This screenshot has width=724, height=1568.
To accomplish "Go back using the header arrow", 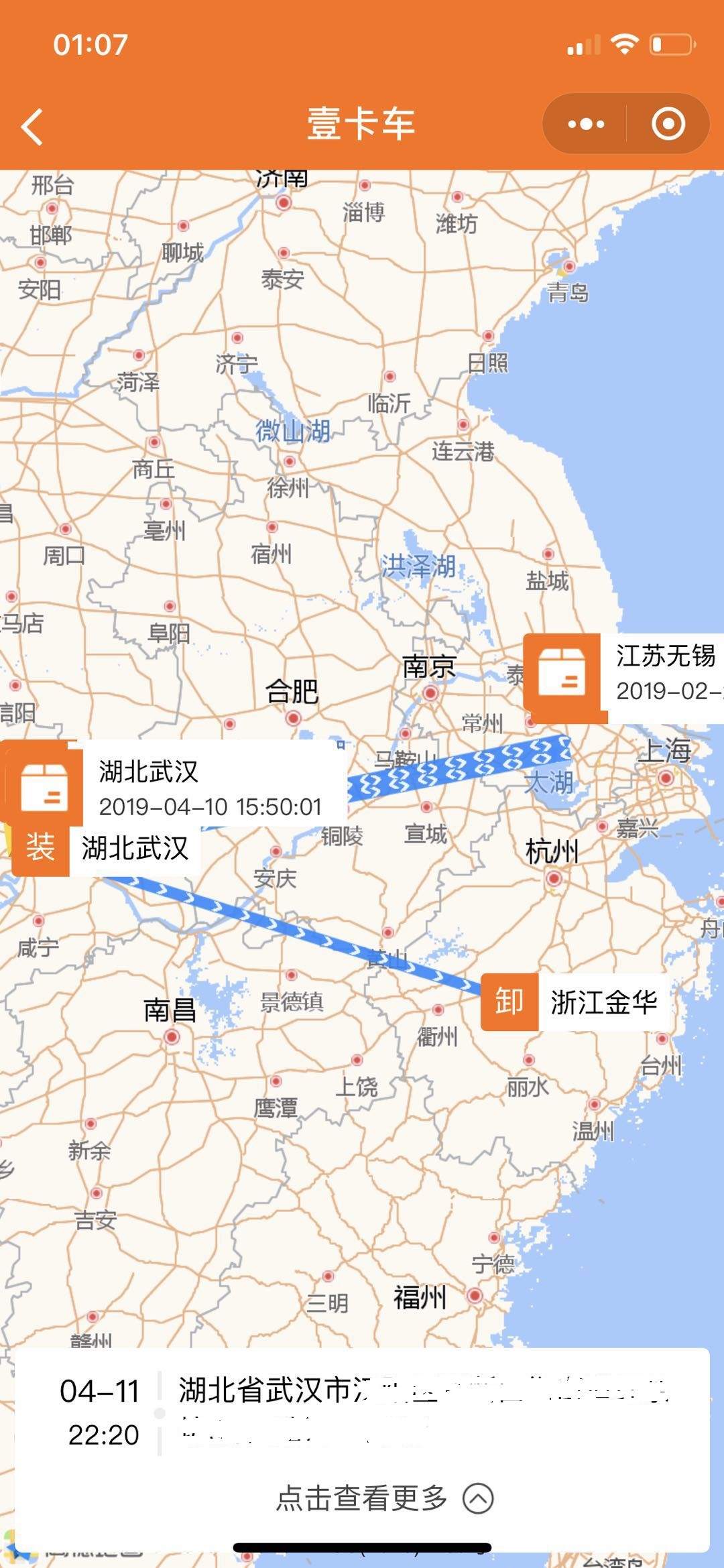I will (x=32, y=126).
